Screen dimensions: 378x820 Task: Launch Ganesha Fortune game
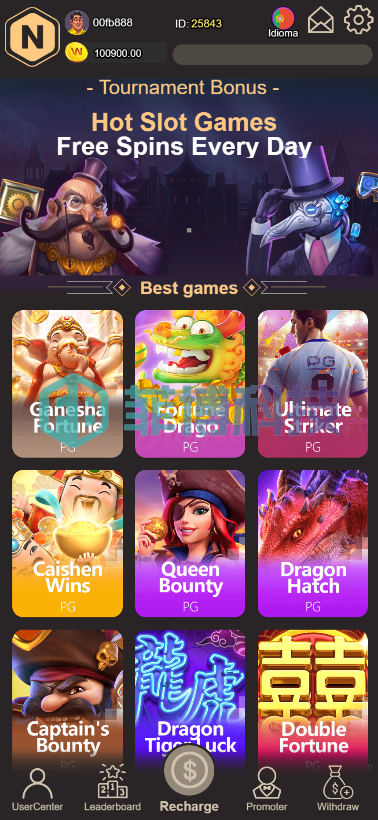click(x=67, y=384)
